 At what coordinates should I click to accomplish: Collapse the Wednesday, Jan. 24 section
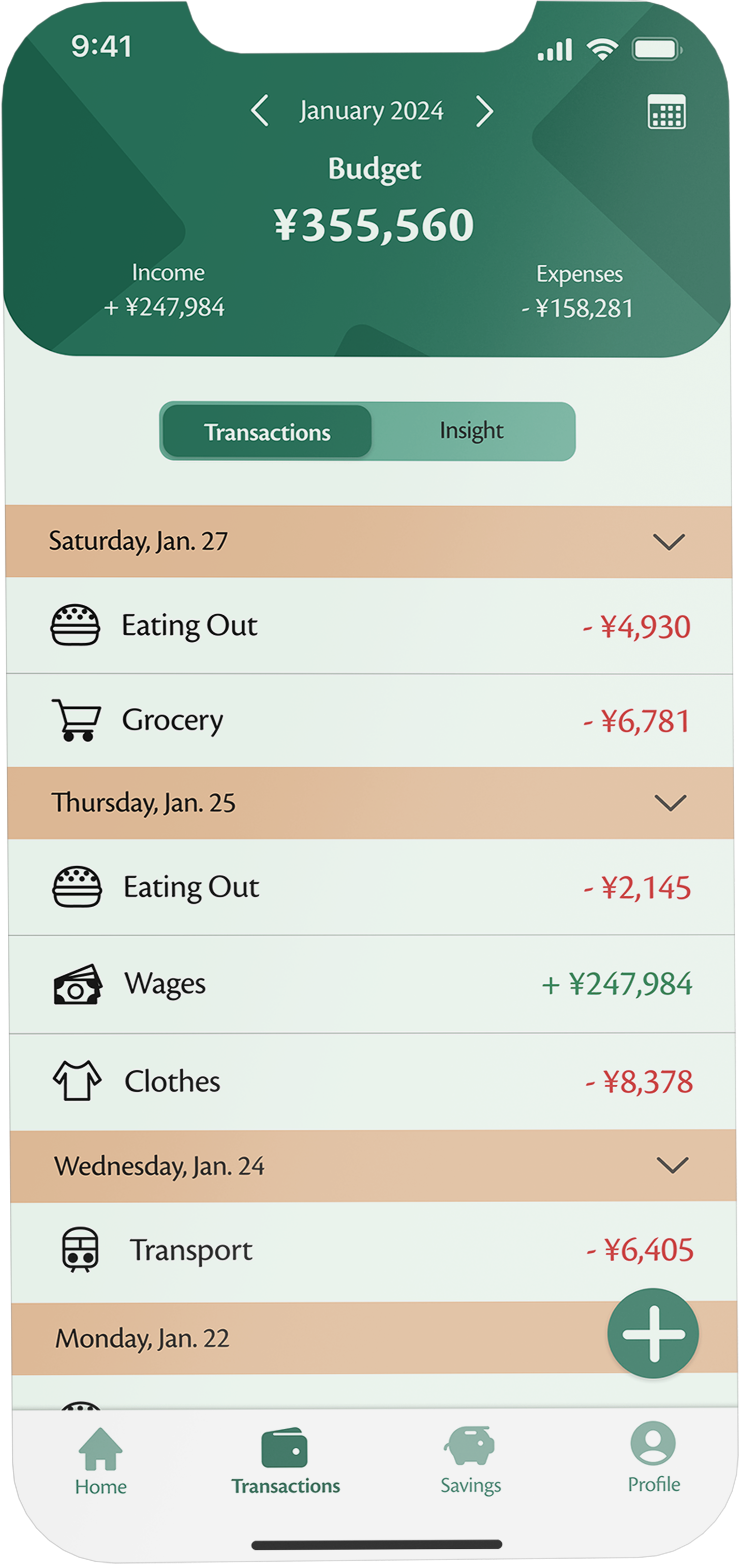tap(673, 1165)
